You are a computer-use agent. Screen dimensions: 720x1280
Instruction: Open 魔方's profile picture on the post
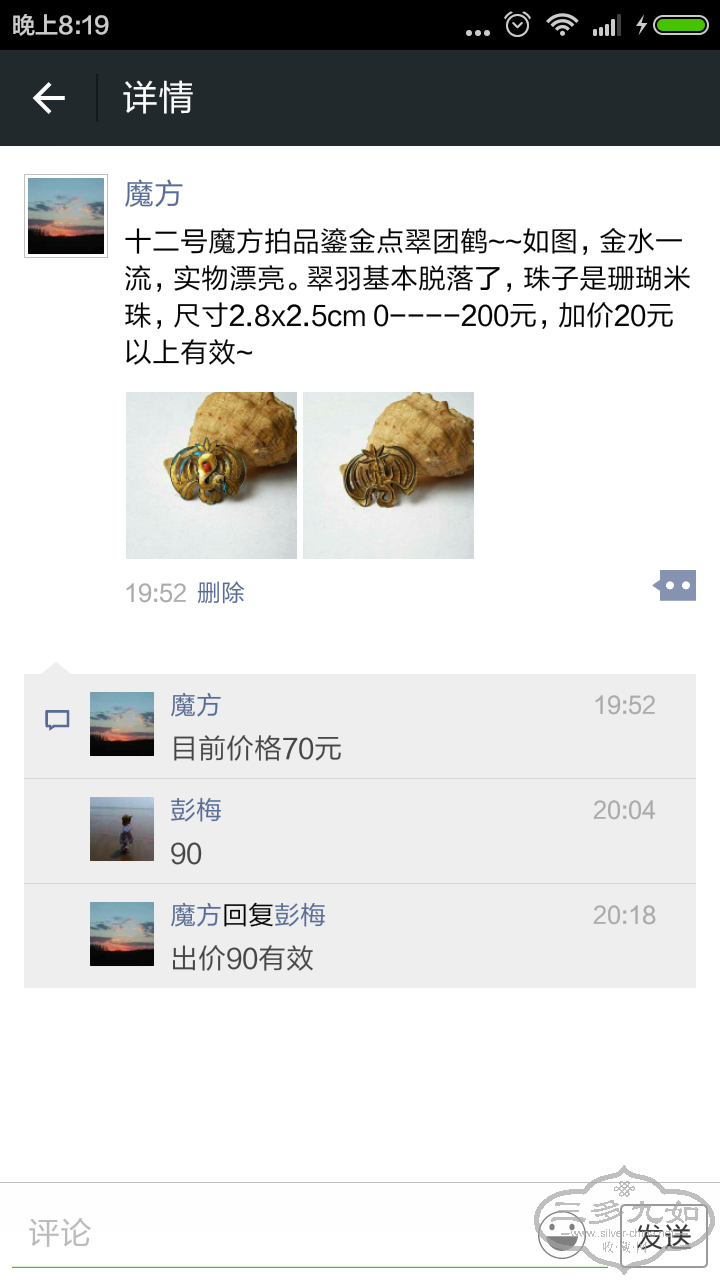66,216
